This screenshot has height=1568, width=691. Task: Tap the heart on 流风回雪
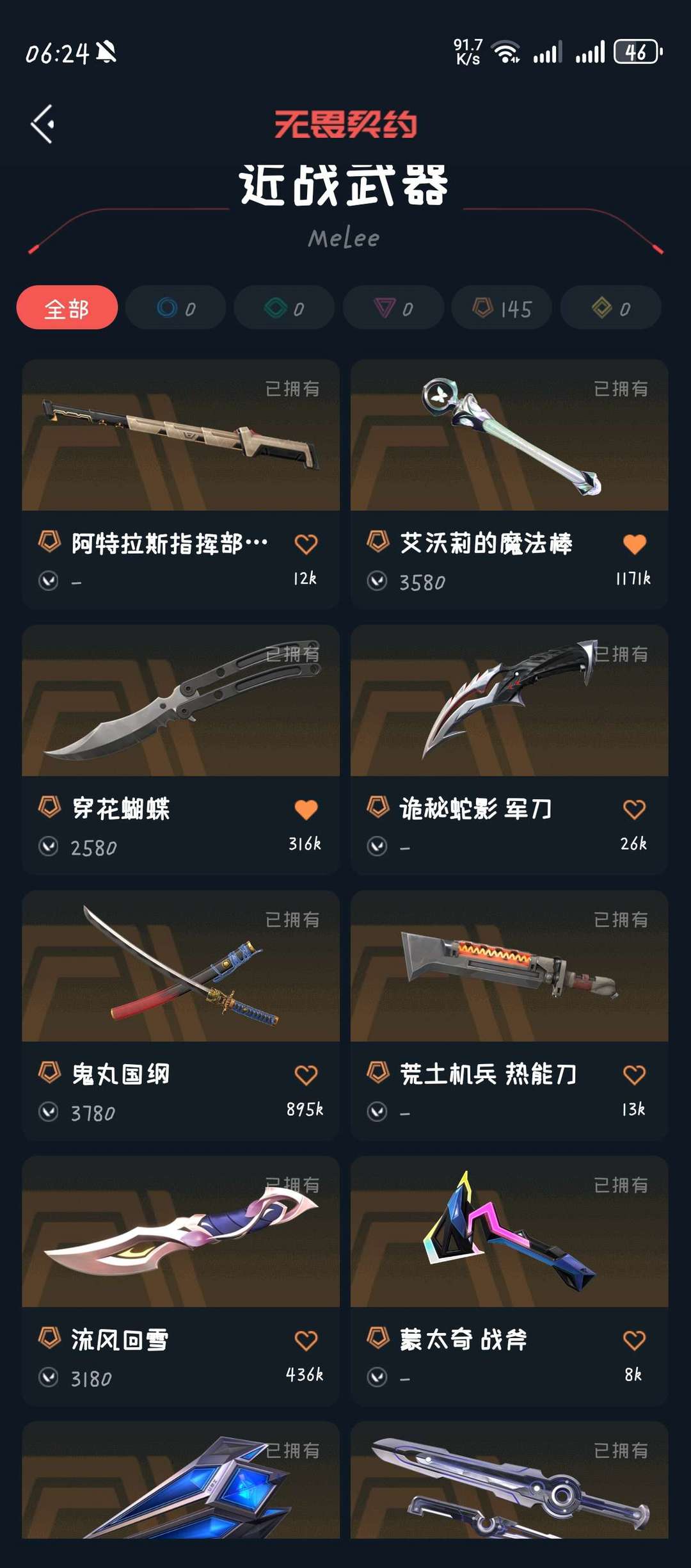(x=306, y=1340)
